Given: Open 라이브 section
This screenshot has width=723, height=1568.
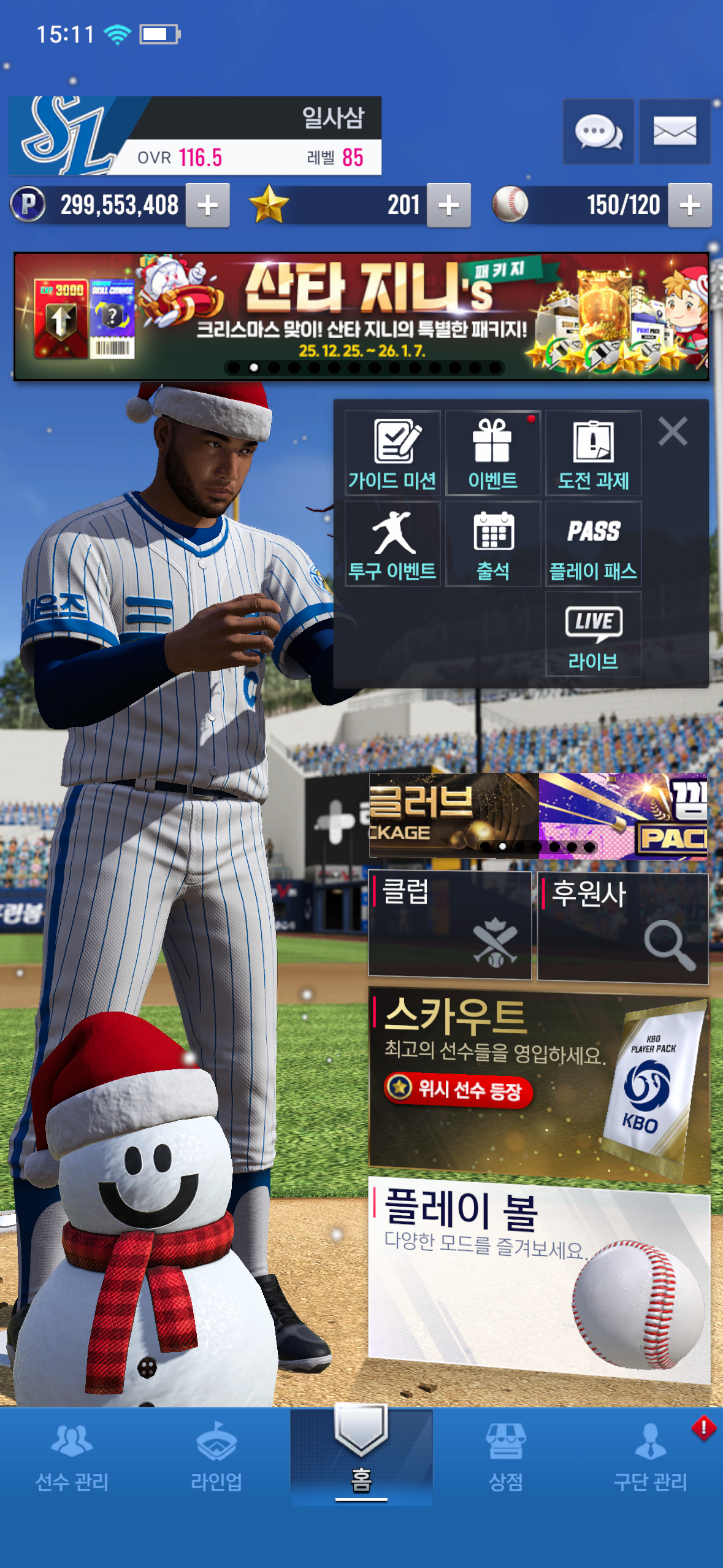Looking at the screenshot, I should pyautogui.click(x=593, y=634).
